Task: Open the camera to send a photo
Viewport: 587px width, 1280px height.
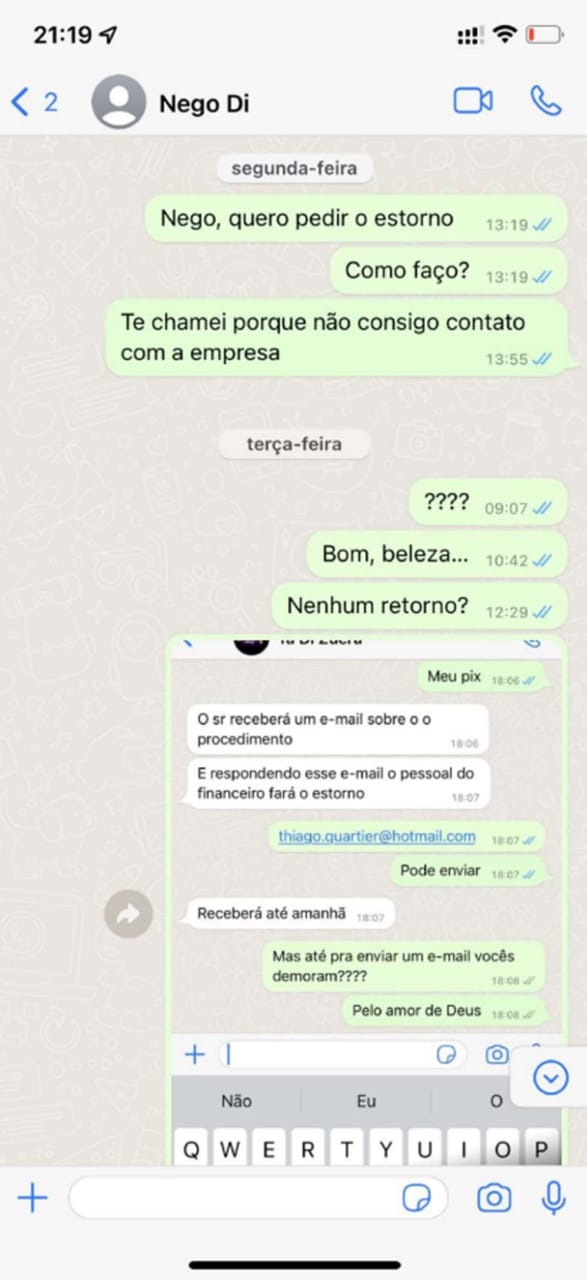Action: tap(494, 1197)
